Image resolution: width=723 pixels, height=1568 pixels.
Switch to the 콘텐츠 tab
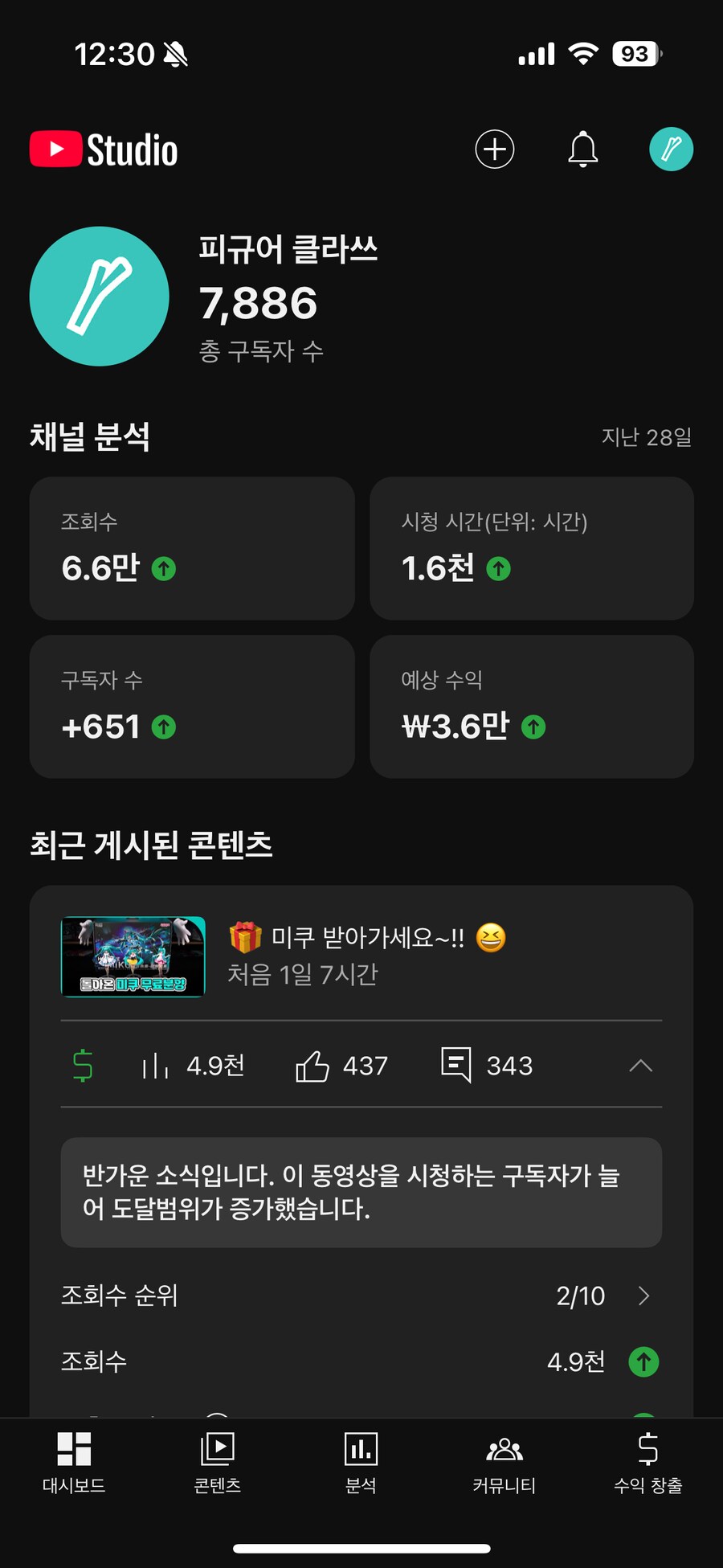[x=217, y=1463]
